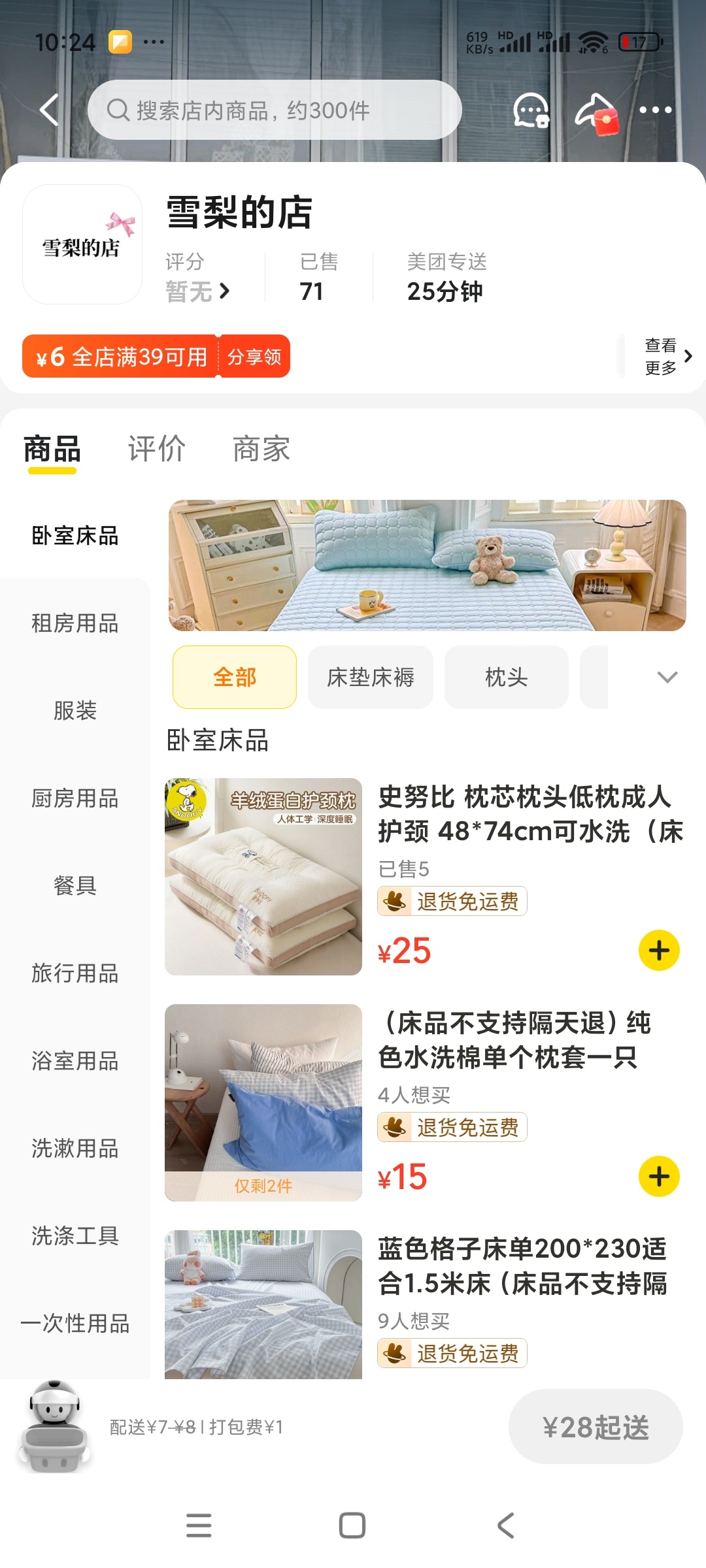Open the customer service chat icon
706x1568 pixels.
coord(530,110)
